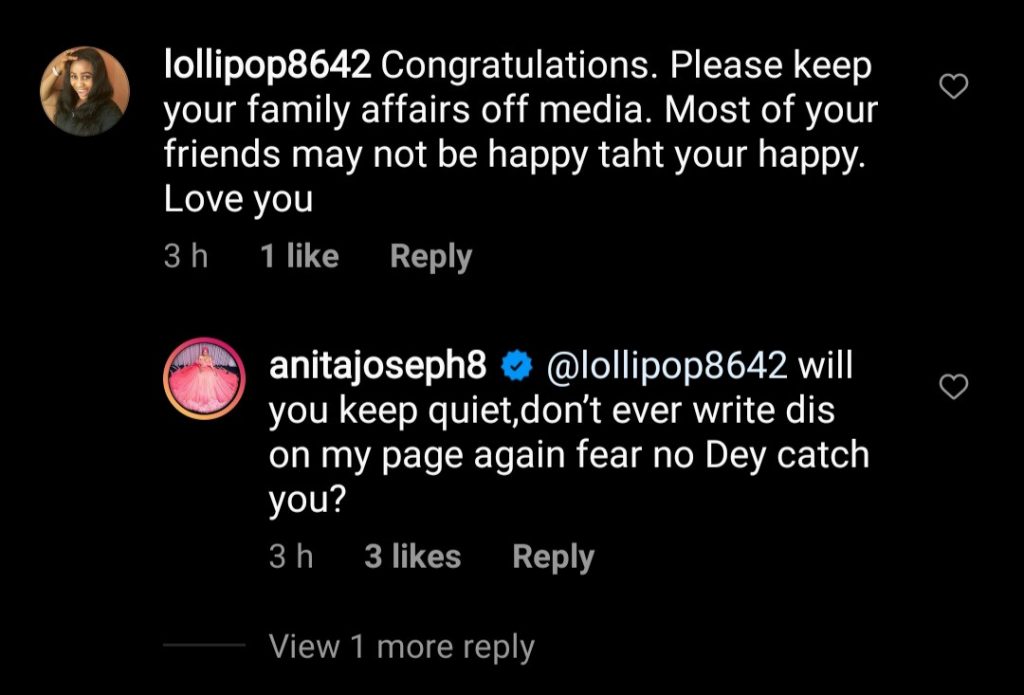Open lollipop8642 username link

[x=267, y=67]
